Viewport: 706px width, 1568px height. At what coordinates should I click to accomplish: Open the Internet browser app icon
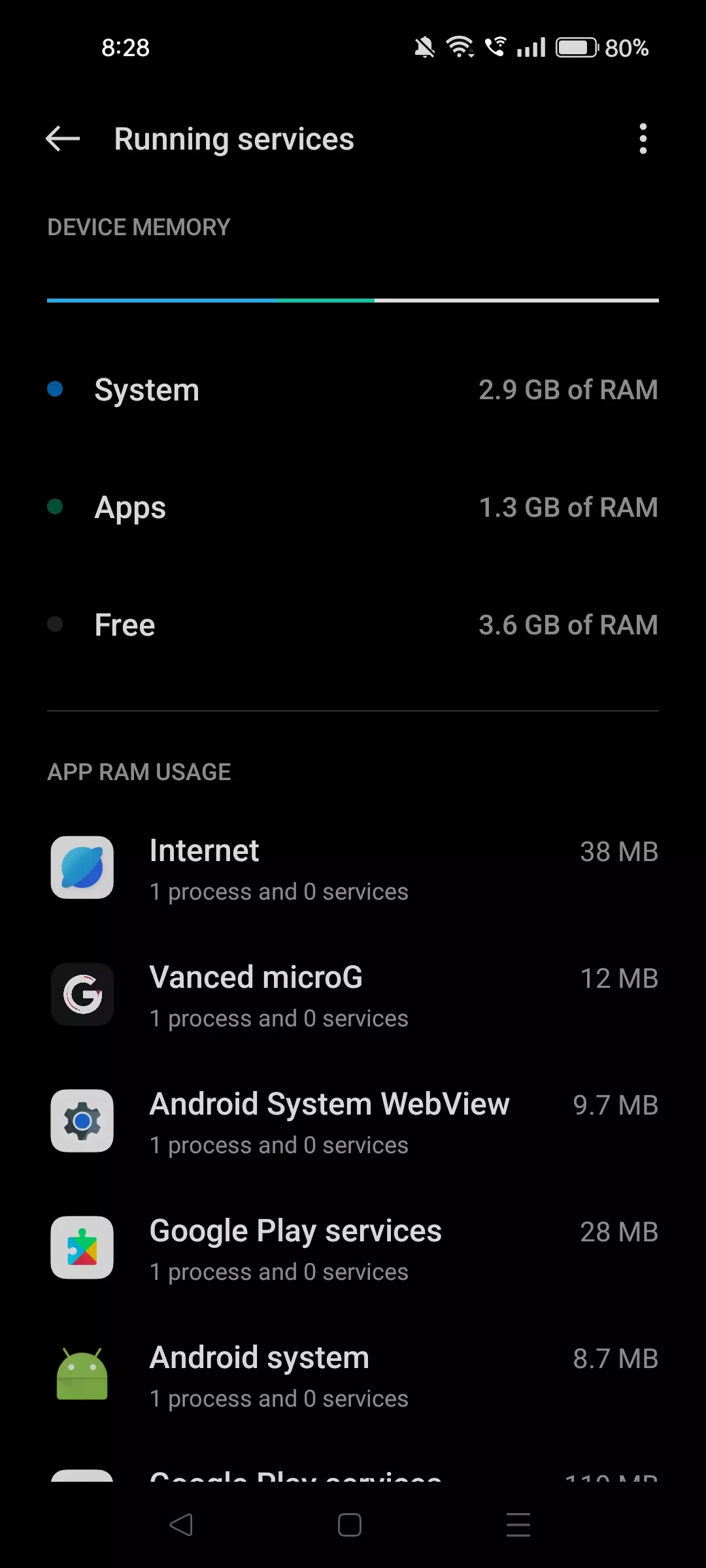coord(81,867)
